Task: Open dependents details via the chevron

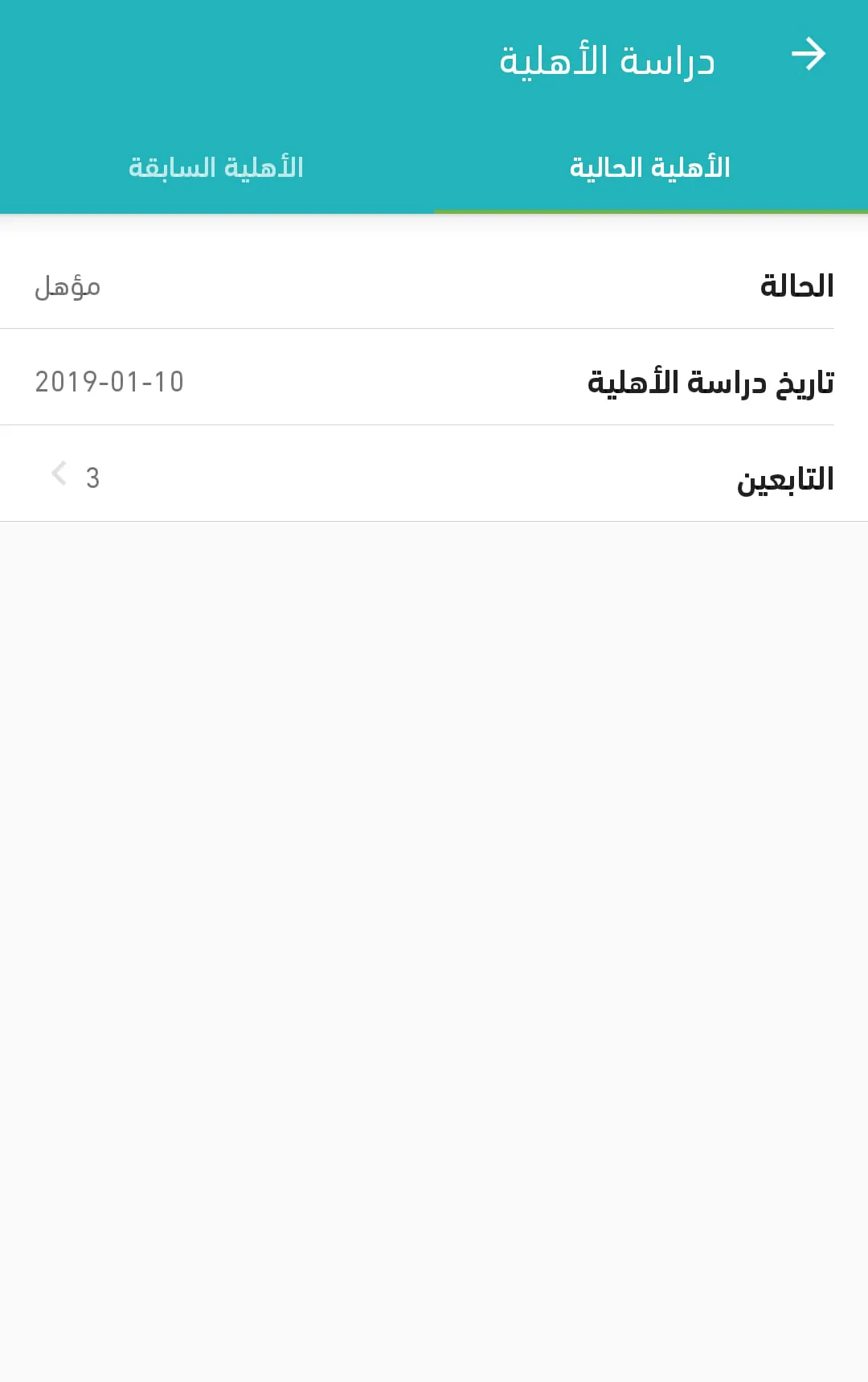Action: tap(58, 474)
